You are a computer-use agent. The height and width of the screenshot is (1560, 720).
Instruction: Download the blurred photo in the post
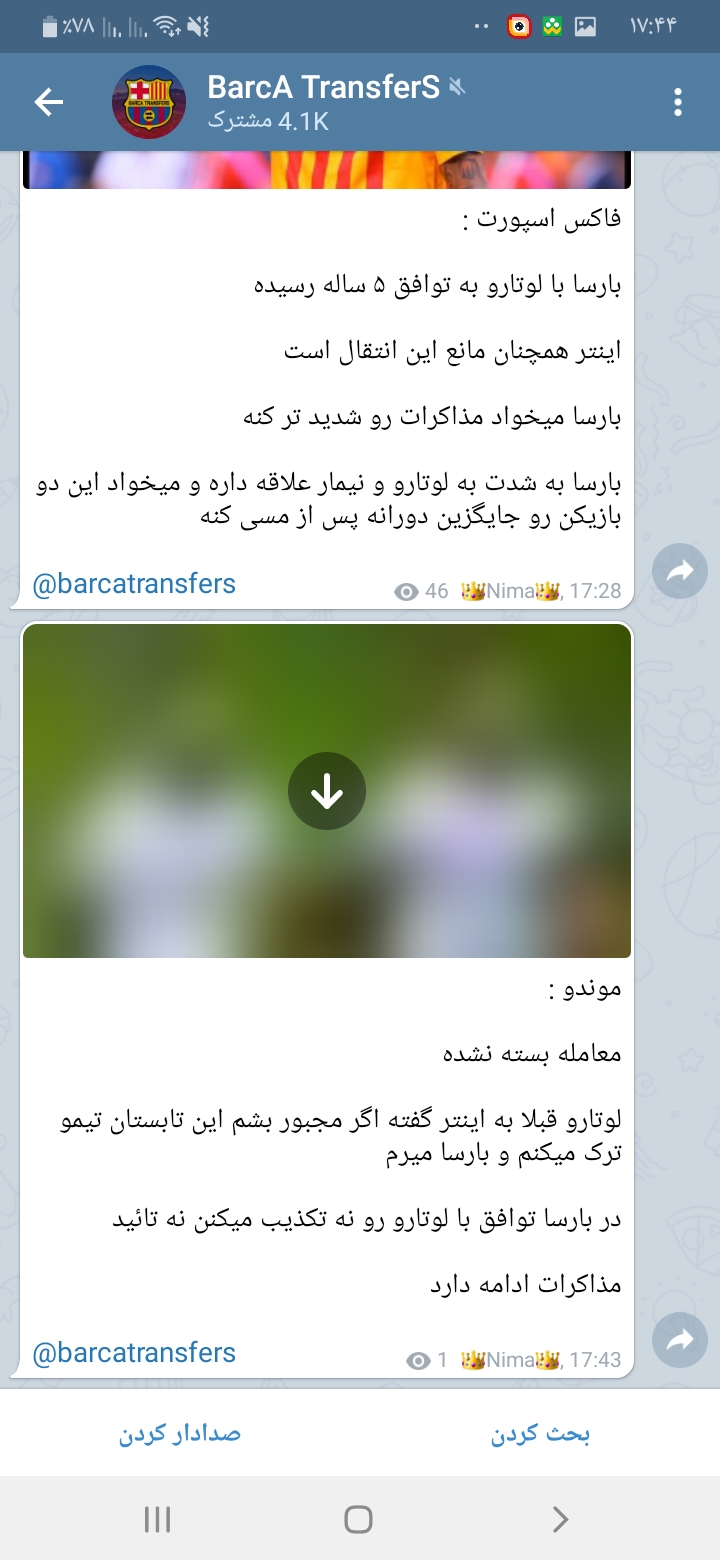327,792
